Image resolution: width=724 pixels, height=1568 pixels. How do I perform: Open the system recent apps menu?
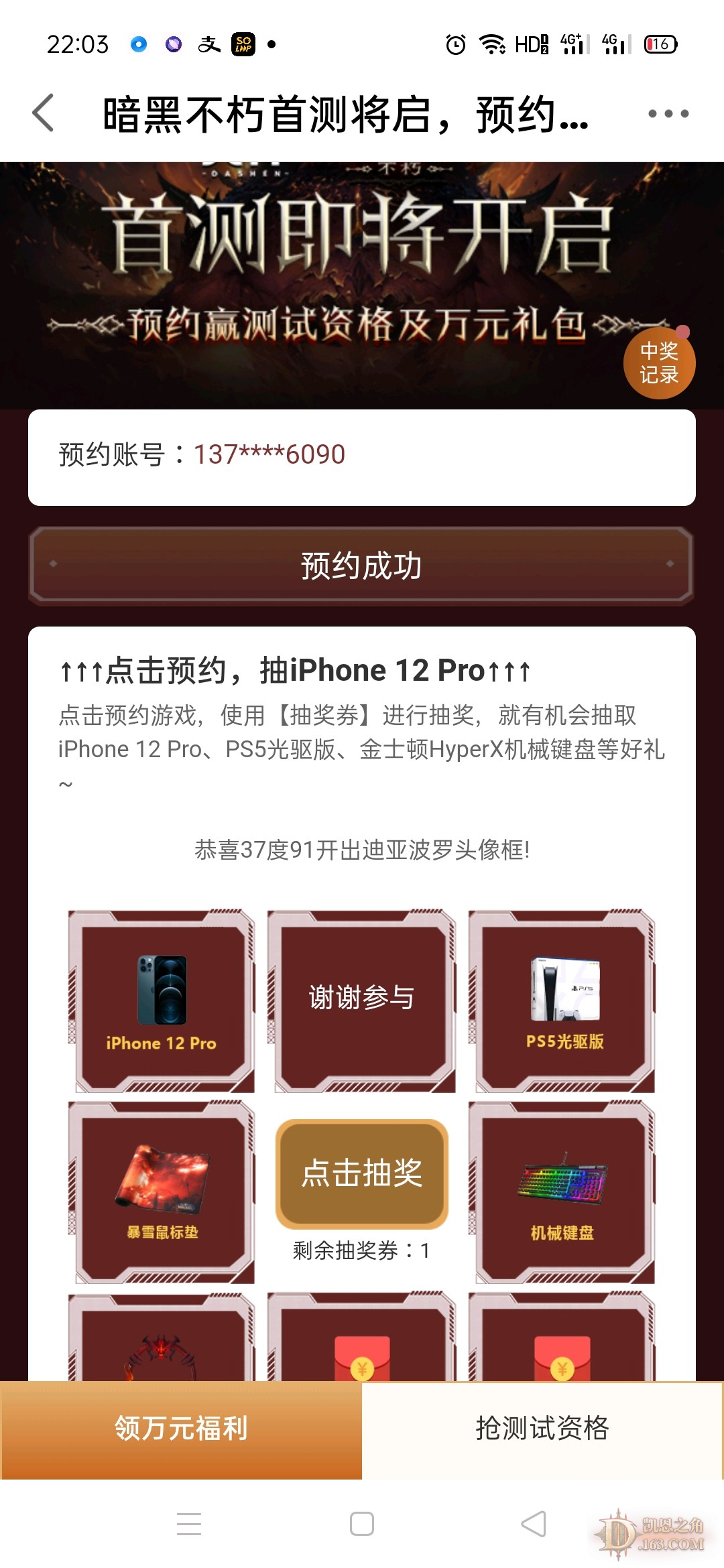click(189, 1524)
